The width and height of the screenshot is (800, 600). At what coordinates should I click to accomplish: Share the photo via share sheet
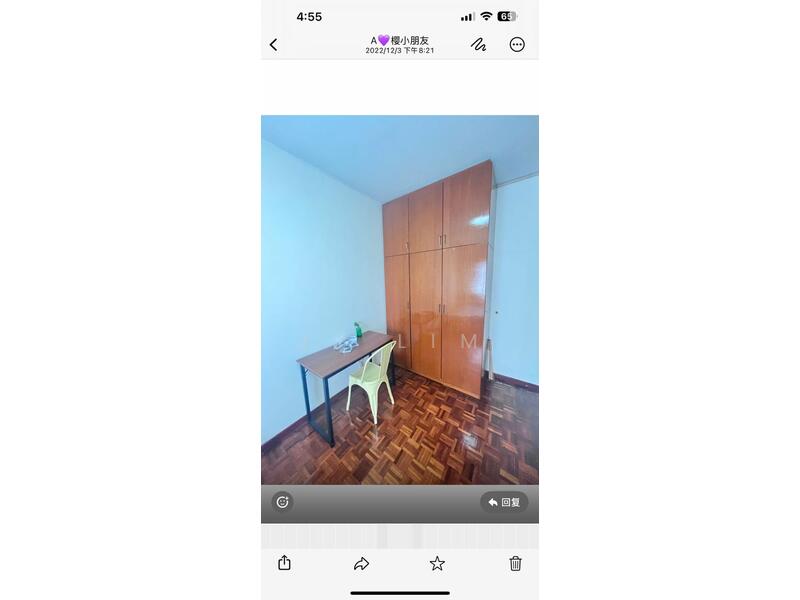click(284, 563)
